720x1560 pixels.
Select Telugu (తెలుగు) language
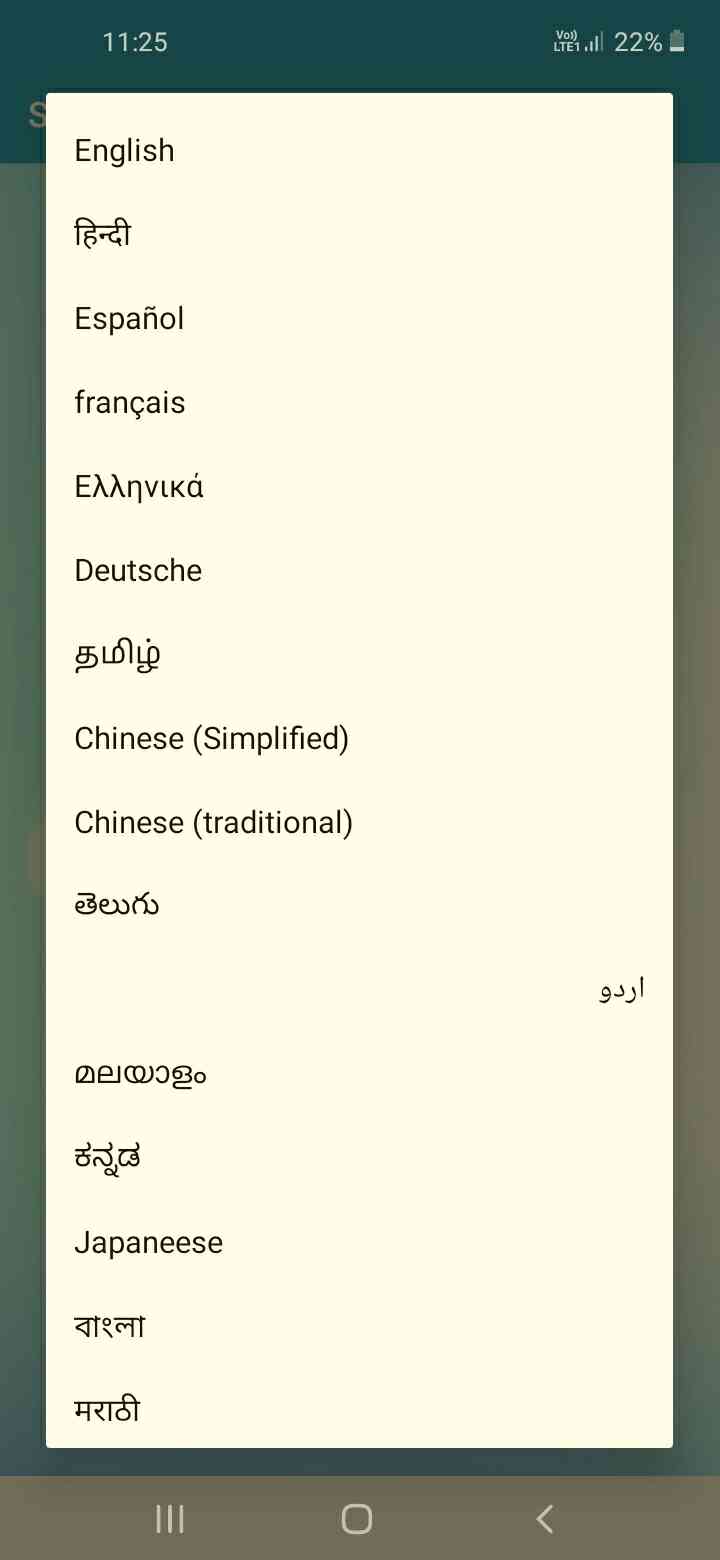[117, 907]
